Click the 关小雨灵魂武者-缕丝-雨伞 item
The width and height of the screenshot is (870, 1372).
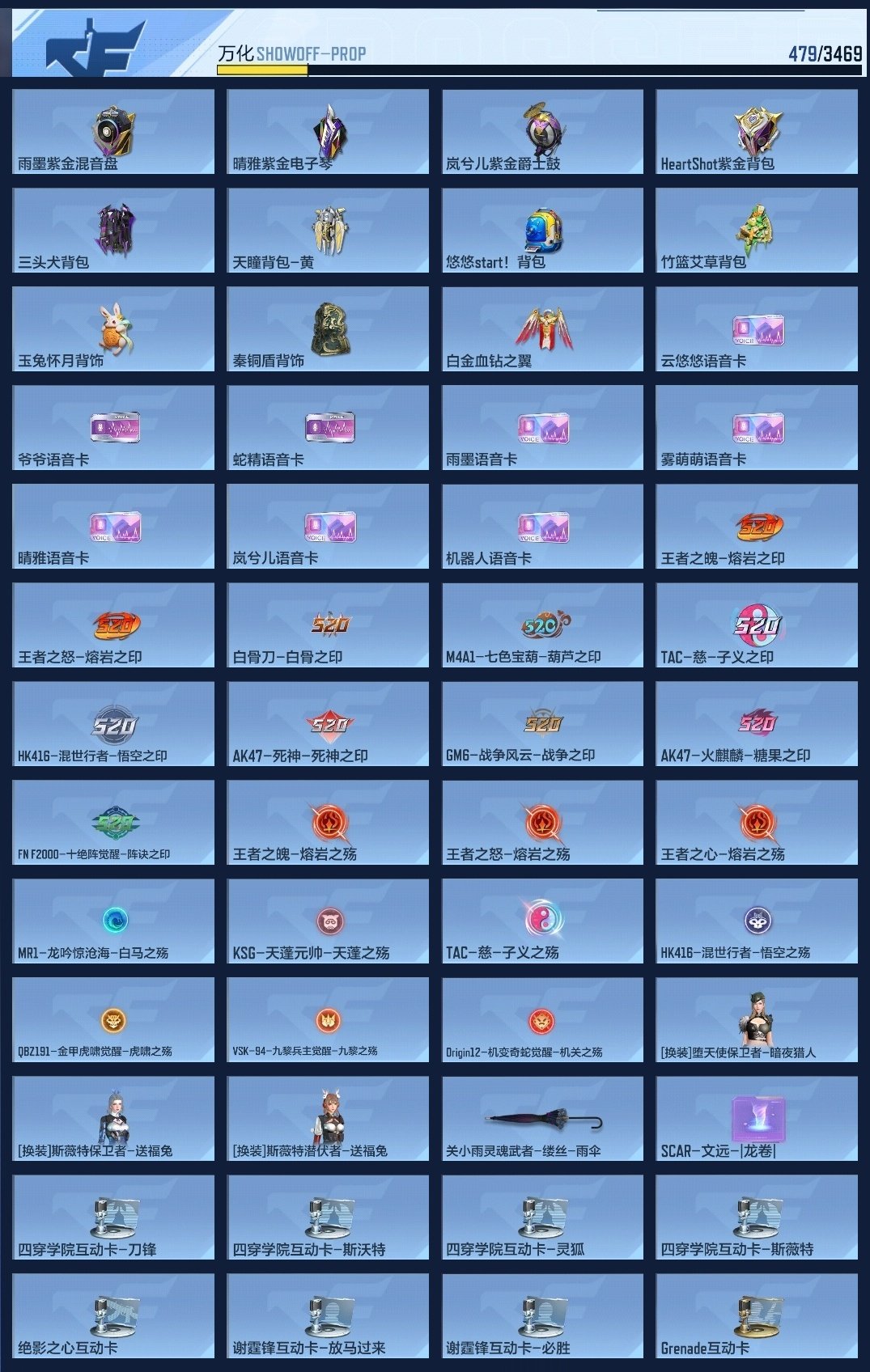(x=544, y=1117)
